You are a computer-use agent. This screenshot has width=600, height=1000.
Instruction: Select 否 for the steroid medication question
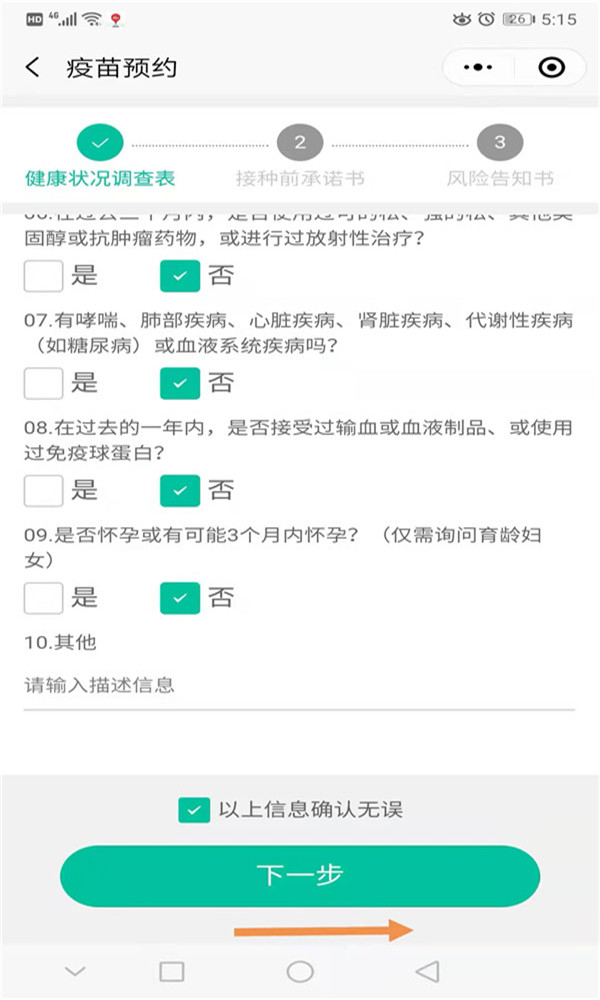tap(180, 275)
